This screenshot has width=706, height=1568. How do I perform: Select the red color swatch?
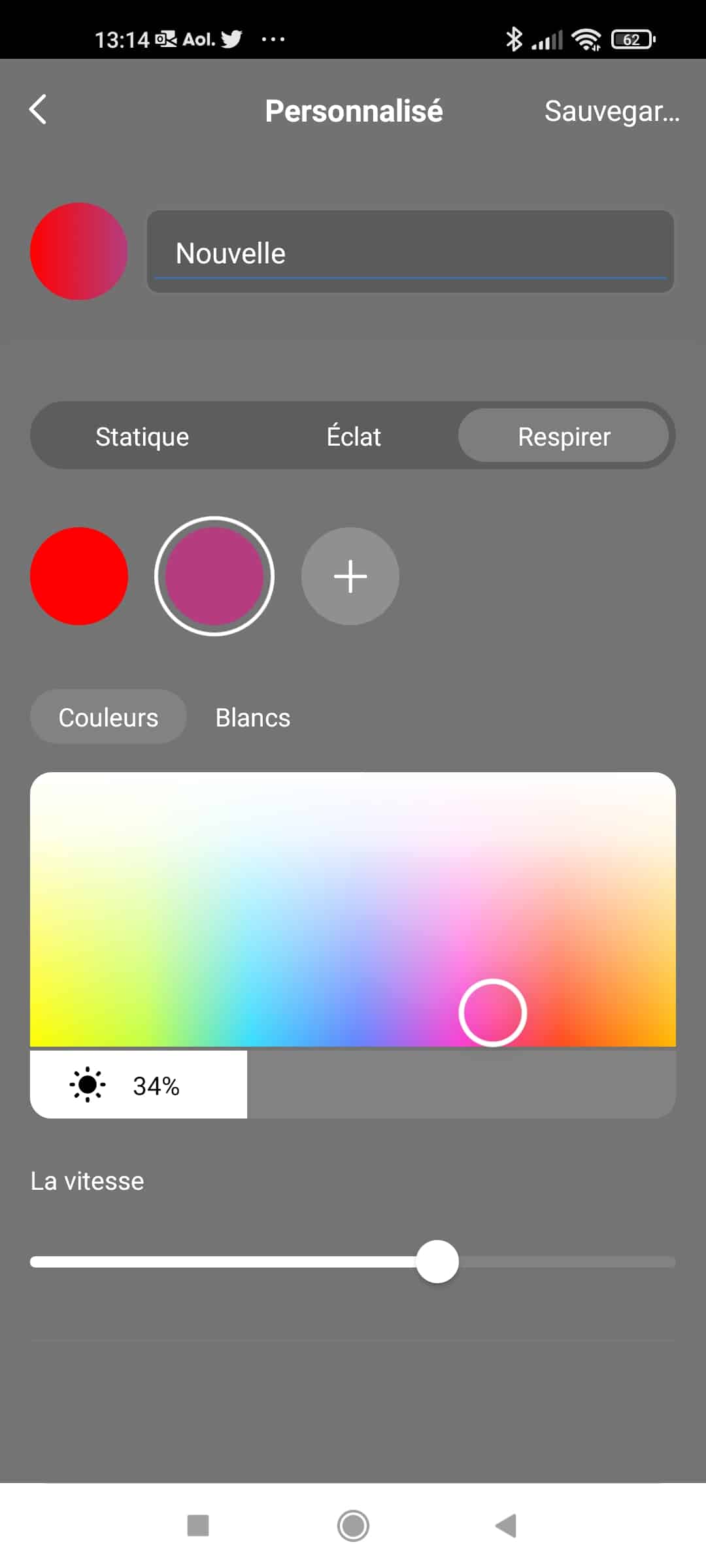pyautogui.click(x=79, y=576)
